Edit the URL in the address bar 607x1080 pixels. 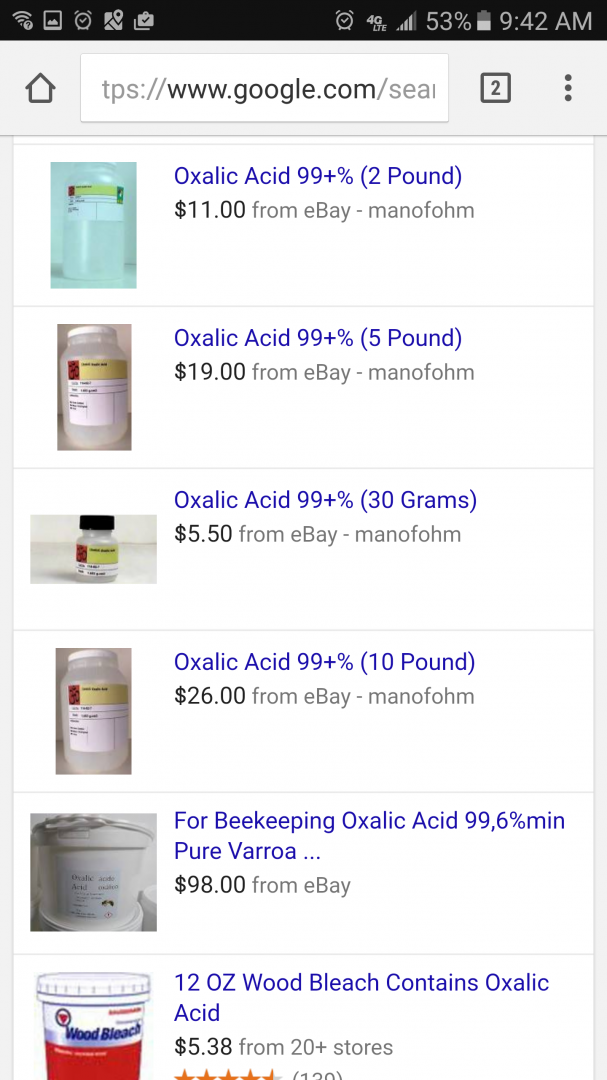coord(265,89)
